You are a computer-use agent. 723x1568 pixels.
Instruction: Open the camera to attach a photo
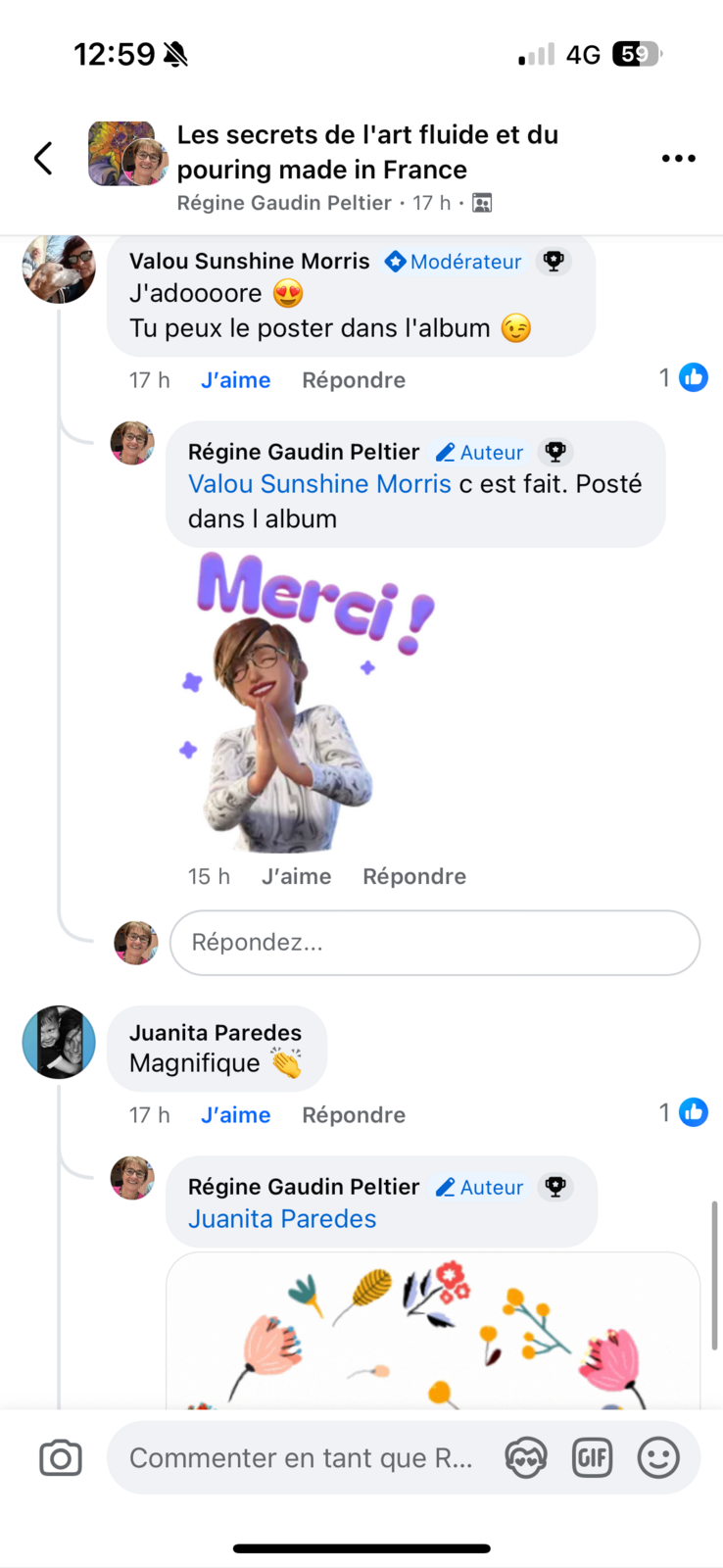click(x=61, y=1458)
